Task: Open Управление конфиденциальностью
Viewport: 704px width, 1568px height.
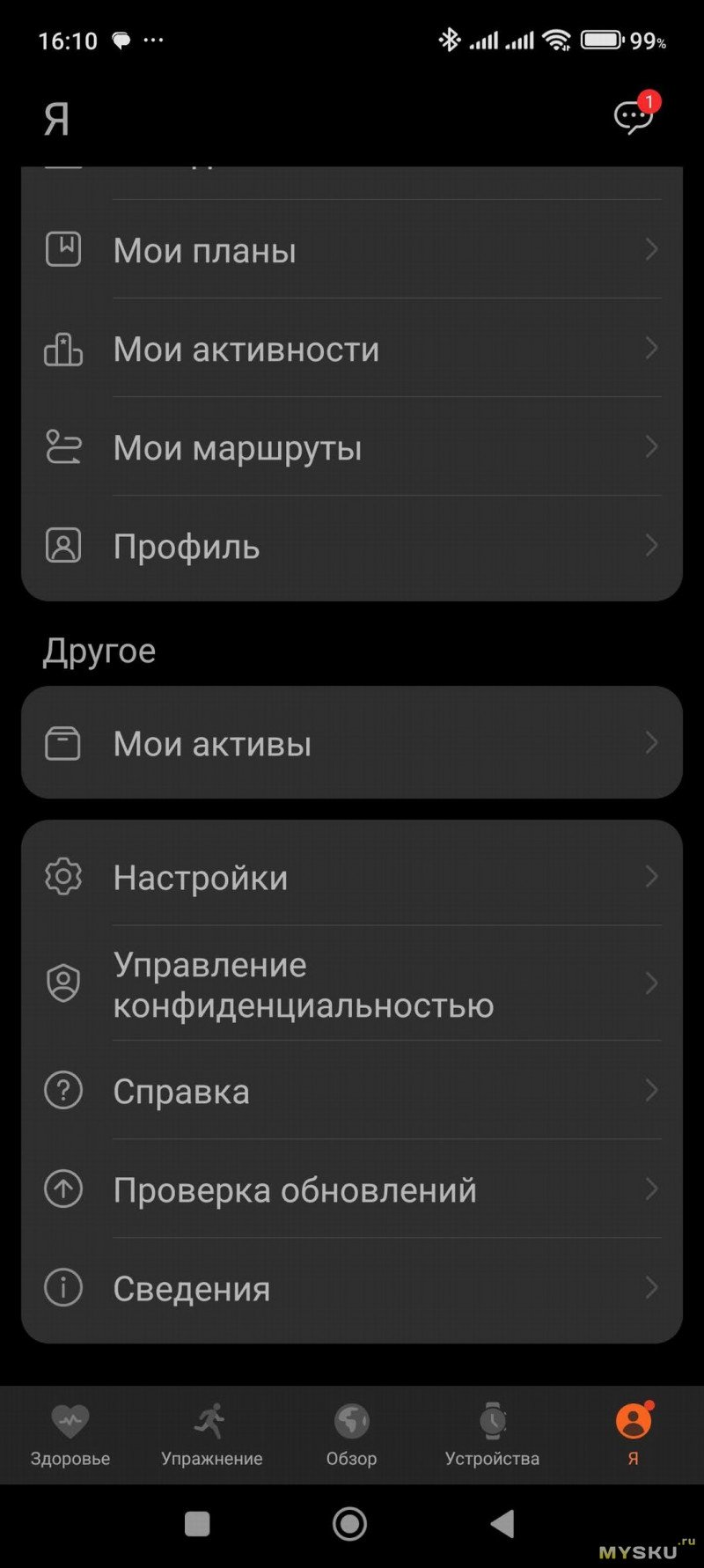Action: [x=352, y=984]
